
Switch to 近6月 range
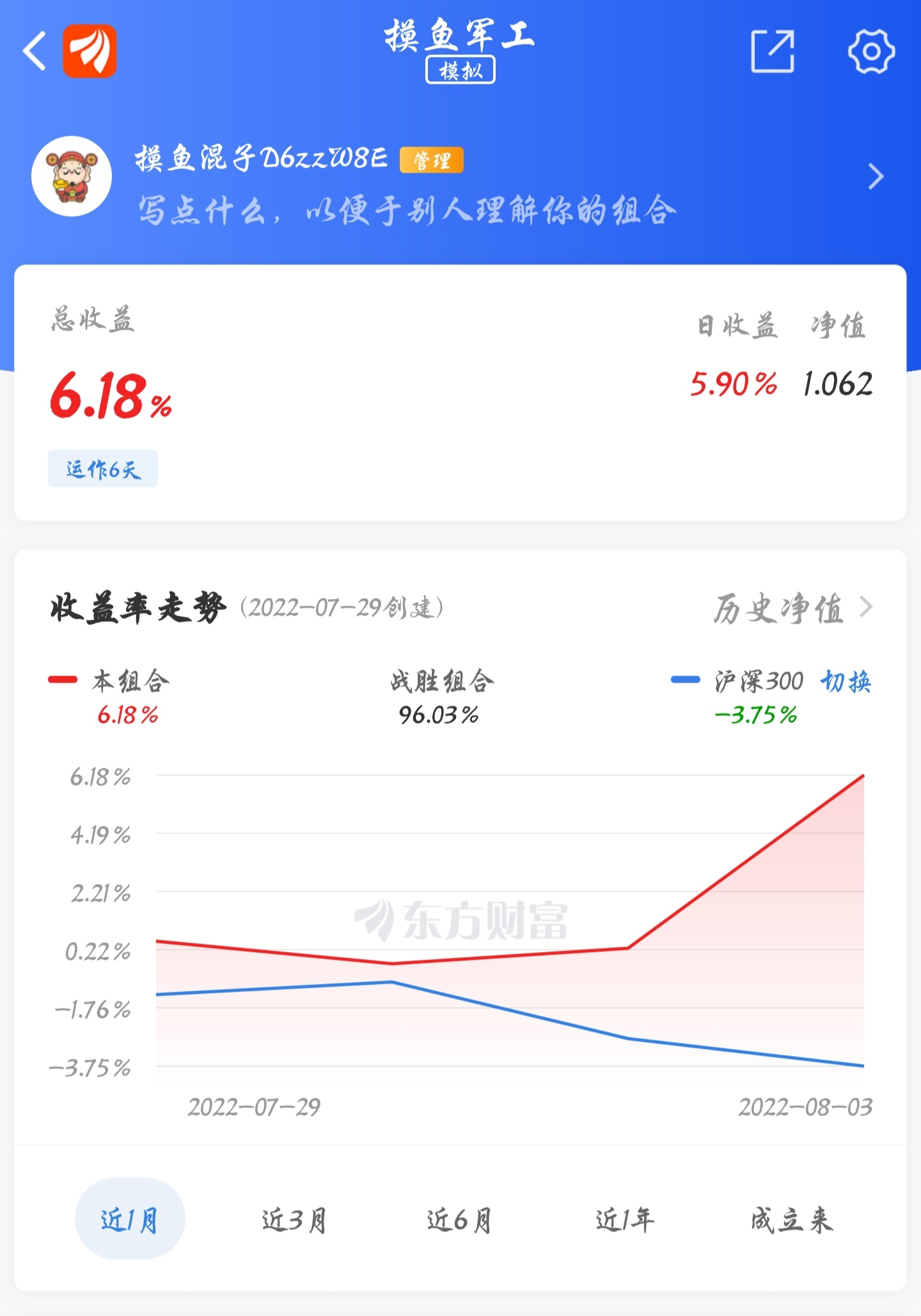point(459,1220)
